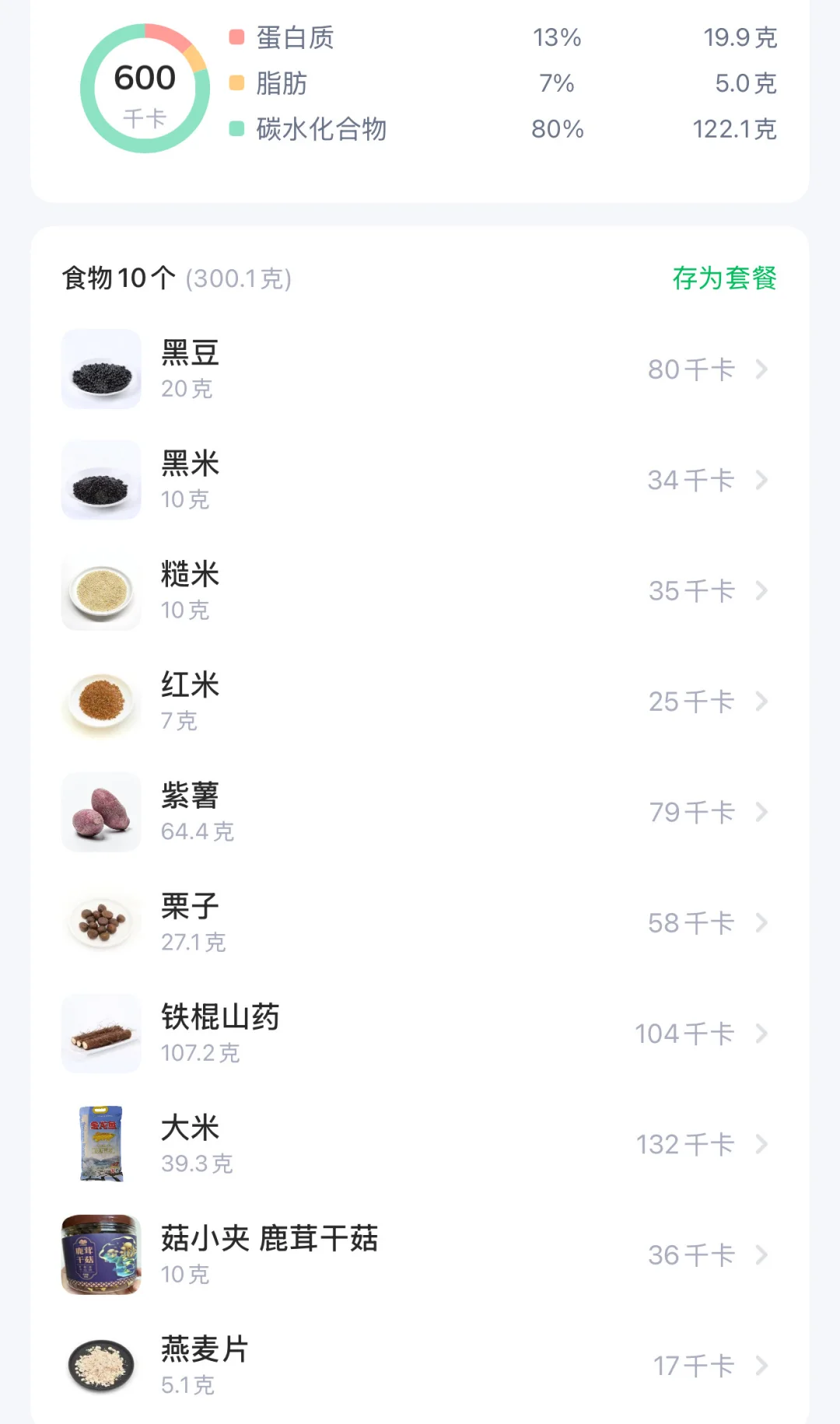
Task: Open 菇小夹 鹿茸干菇 entry
Action: (x=418, y=1254)
